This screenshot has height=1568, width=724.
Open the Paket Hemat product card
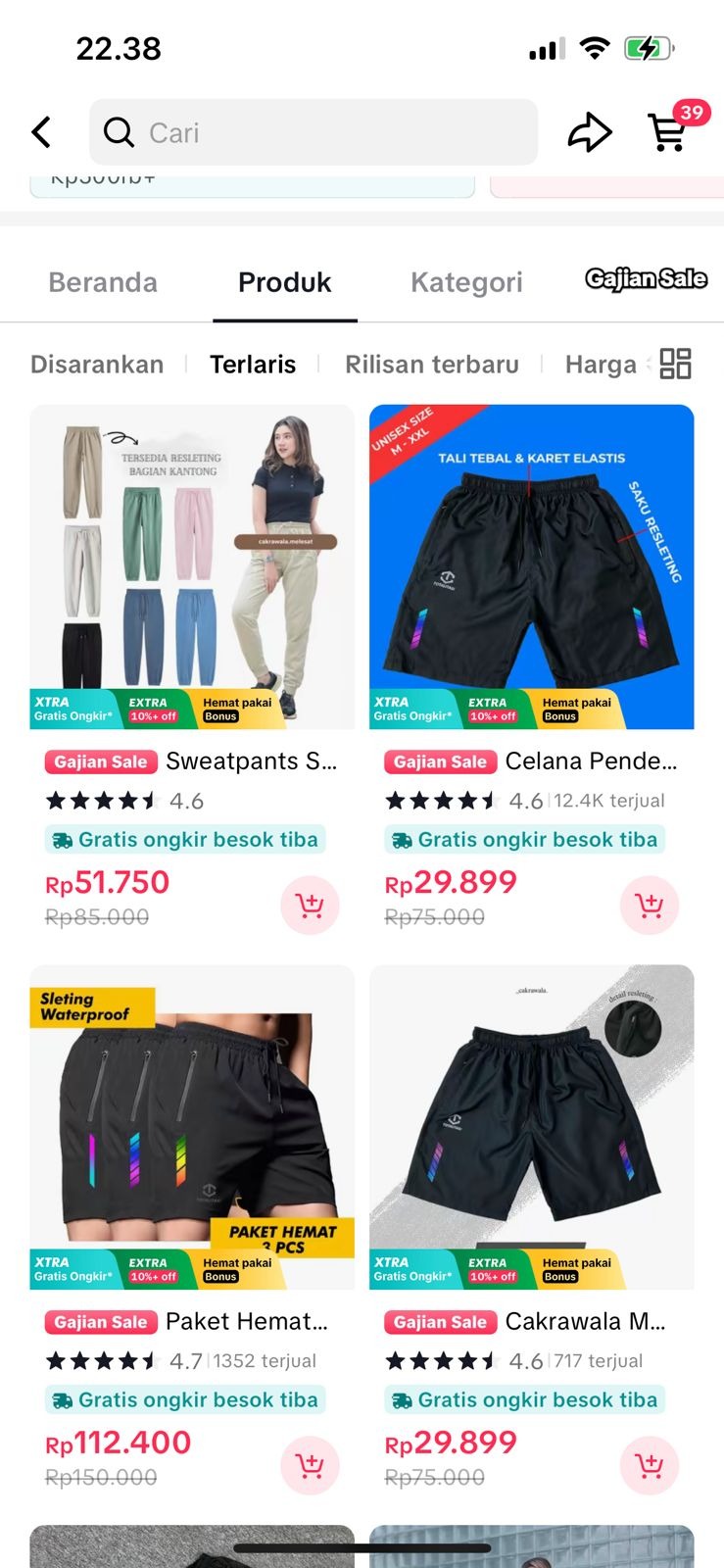(192, 1127)
